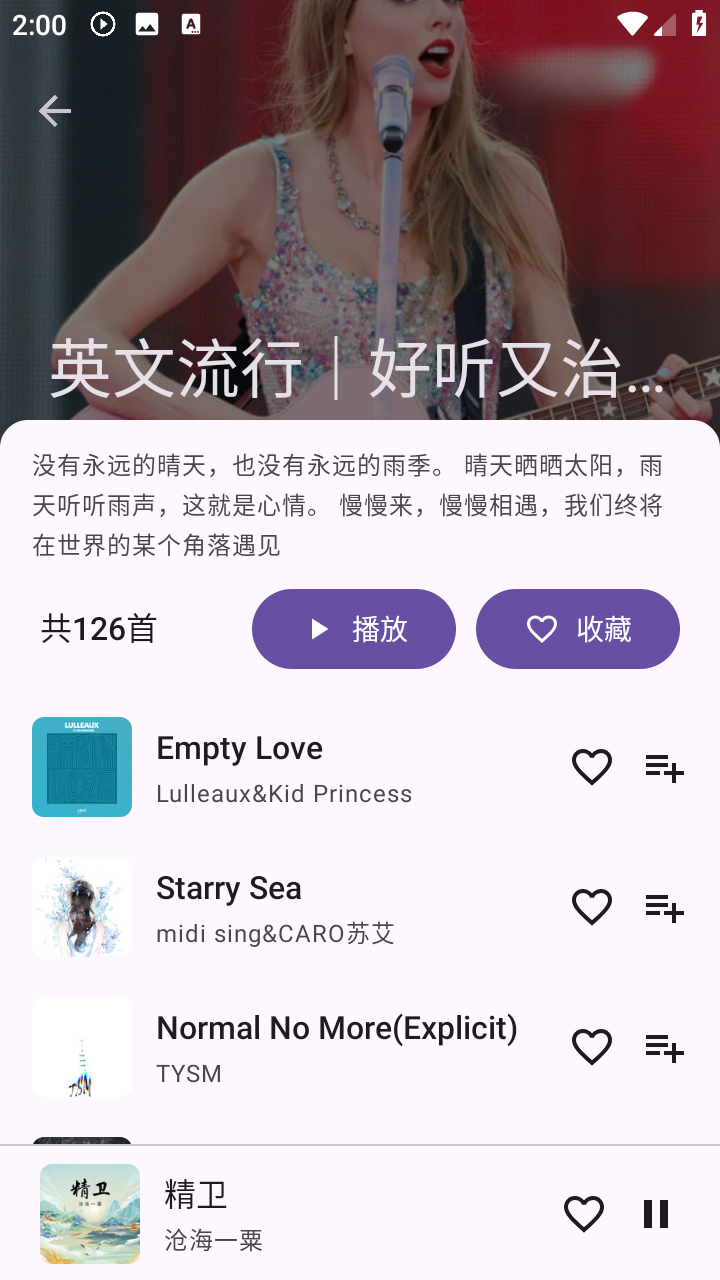720x1280 pixels.
Task: Open the Empty Love album cover thumbnail
Action: pyautogui.click(x=82, y=767)
